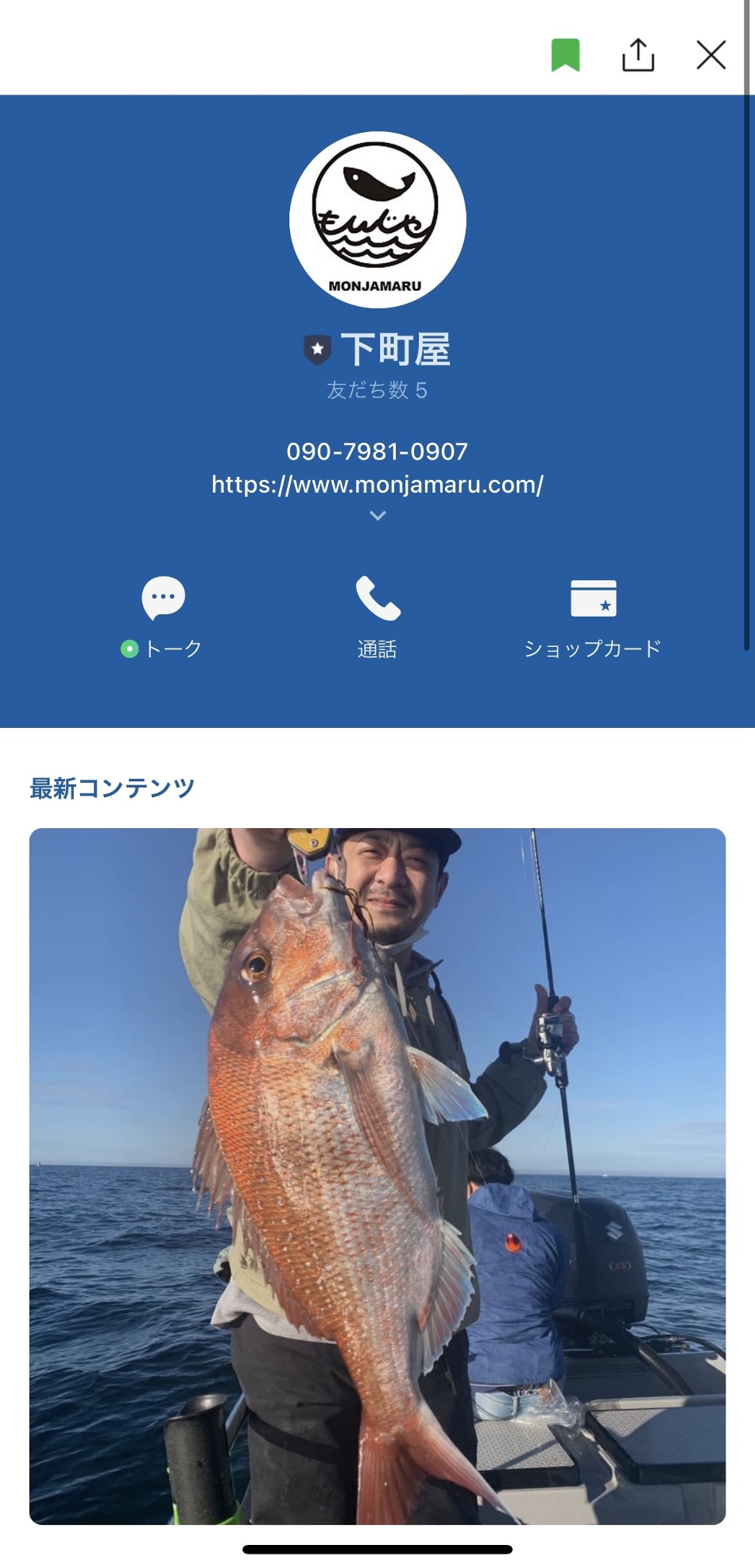Open the 下町屋 profile picture
755x1568 pixels.
[x=377, y=220]
